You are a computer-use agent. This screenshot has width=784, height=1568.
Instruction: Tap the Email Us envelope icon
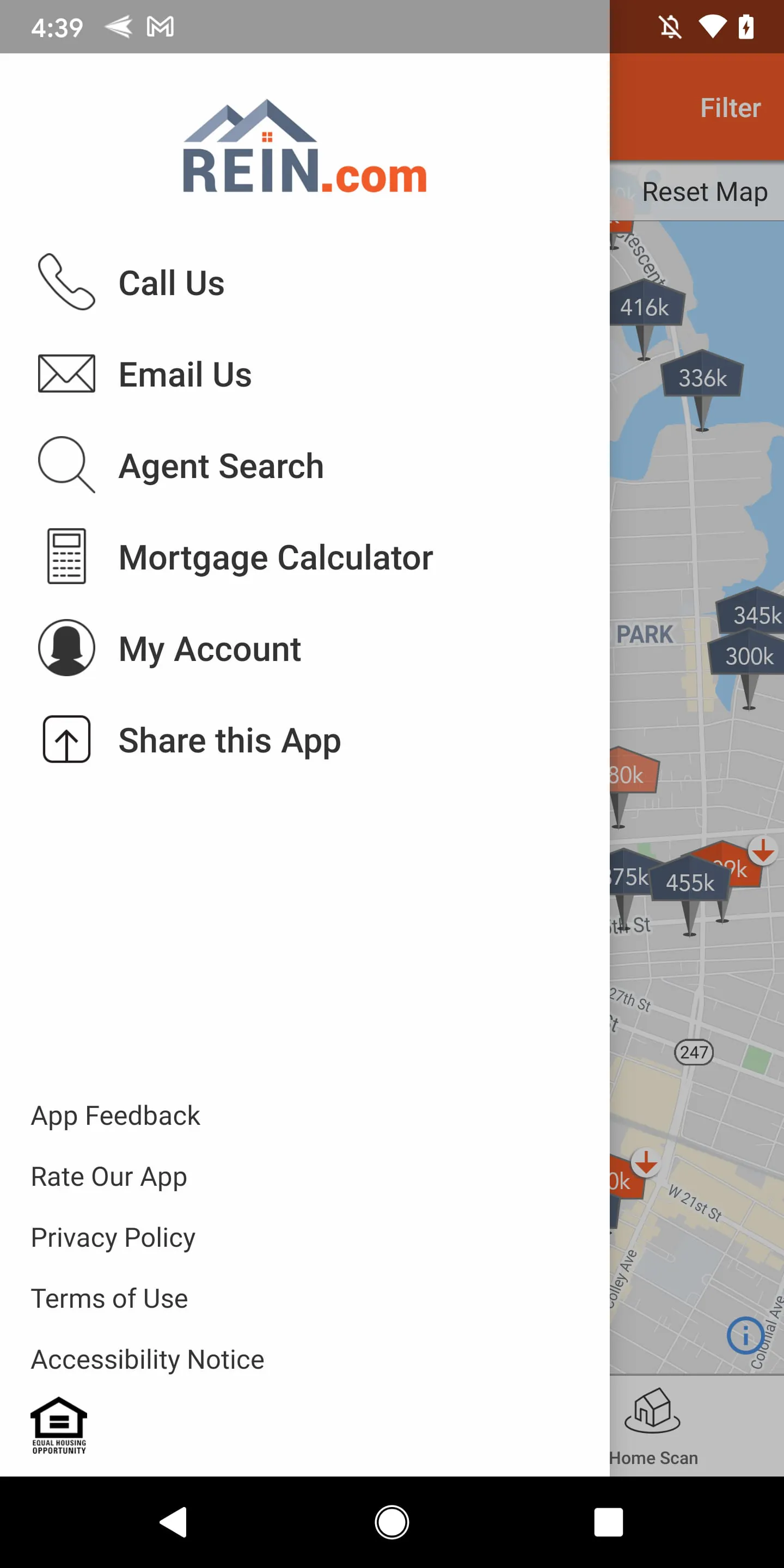(x=66, y=373)
